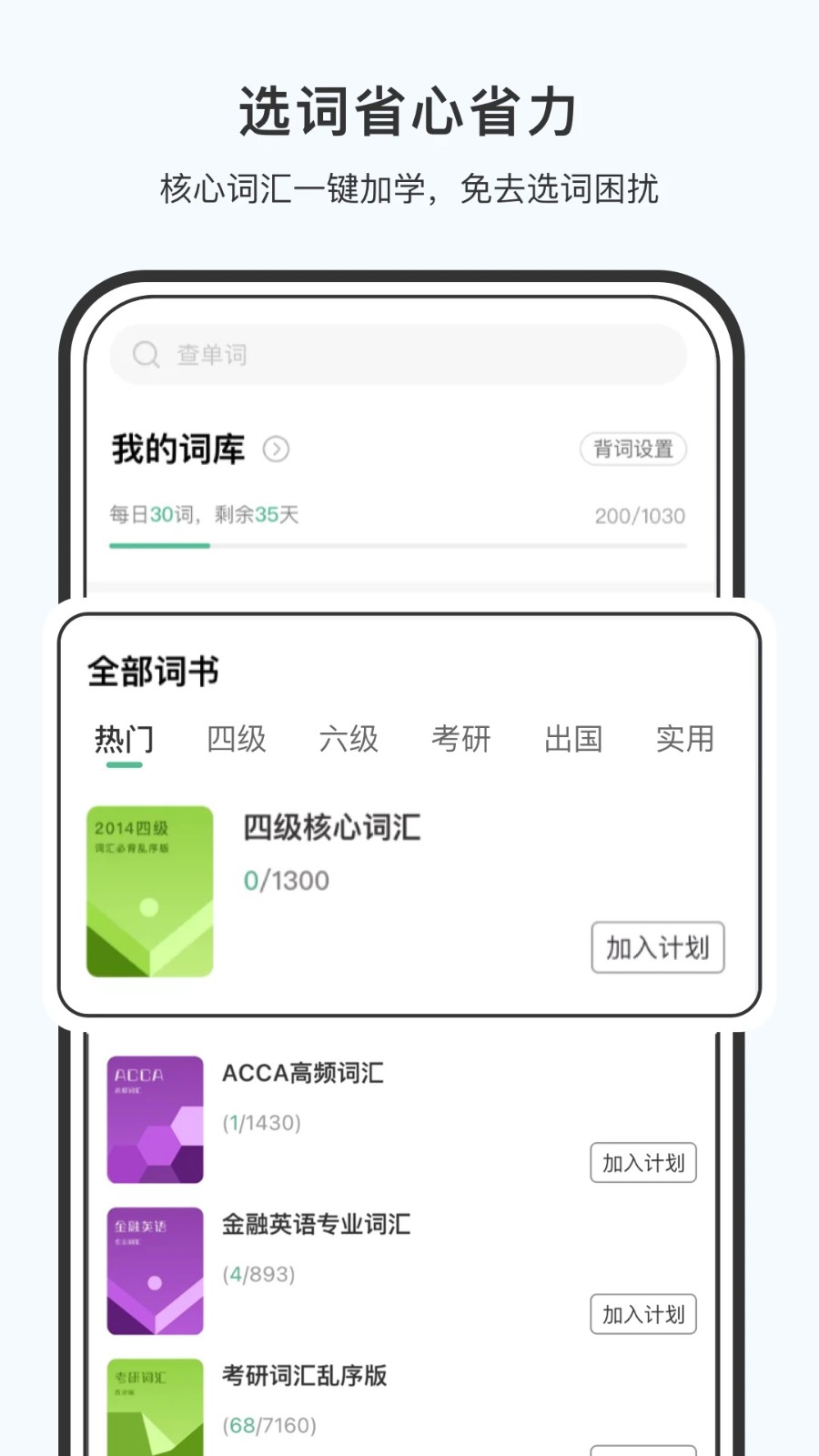Image resolution: width=819 pixels, height=1456 pixels.
Task: Click the daily progress bar under 每日30词
Action: coord(398,546)
